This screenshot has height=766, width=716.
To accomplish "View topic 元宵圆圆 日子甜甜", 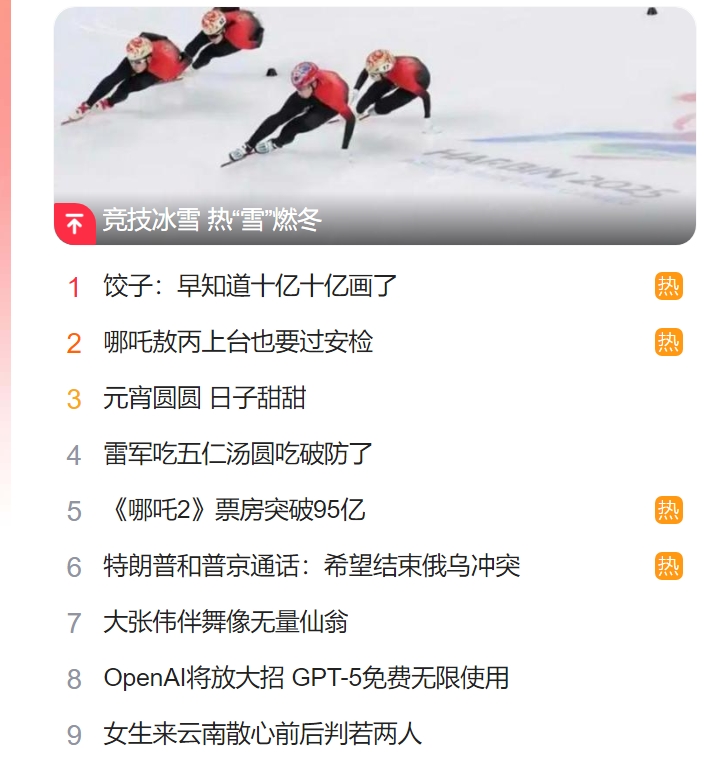I will point(204,398).
